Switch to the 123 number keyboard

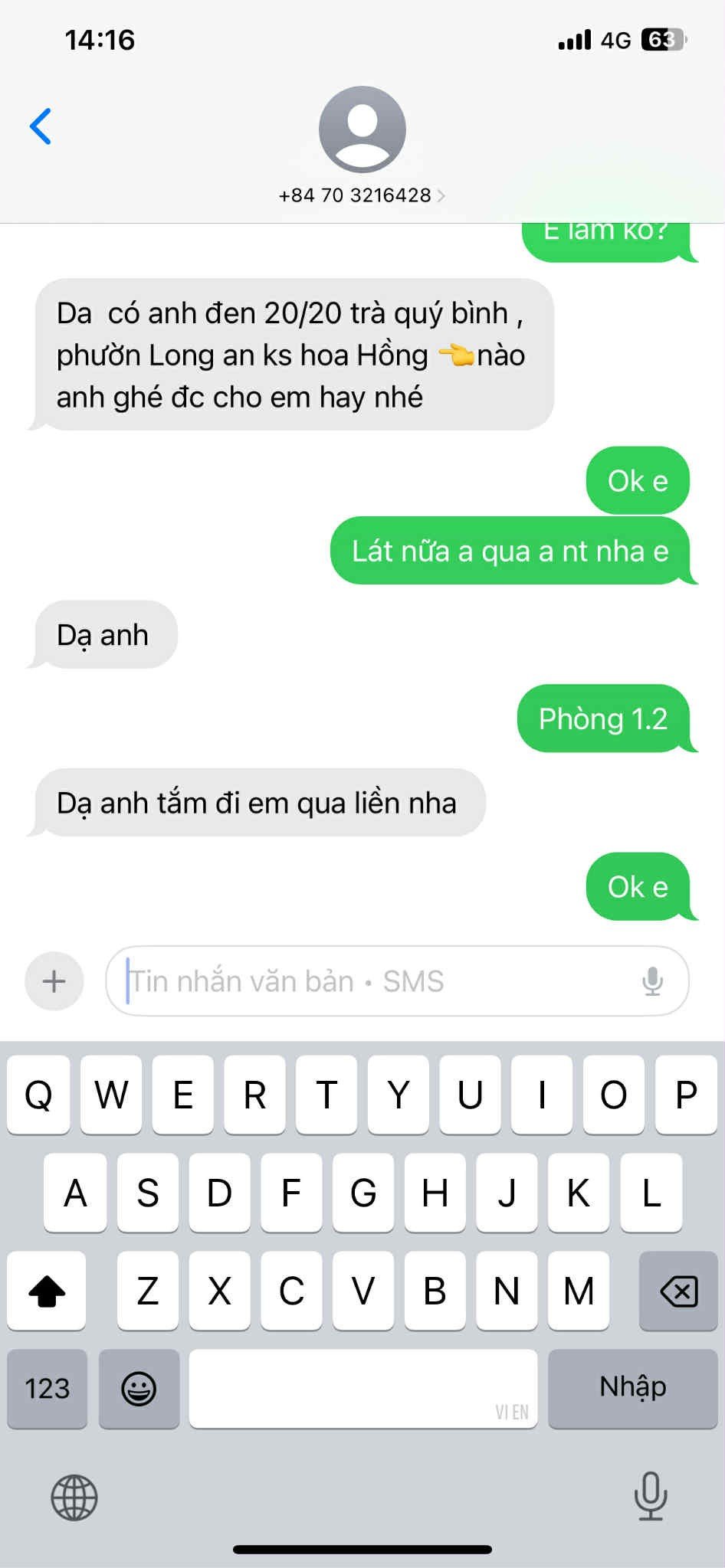point(47,1388)
